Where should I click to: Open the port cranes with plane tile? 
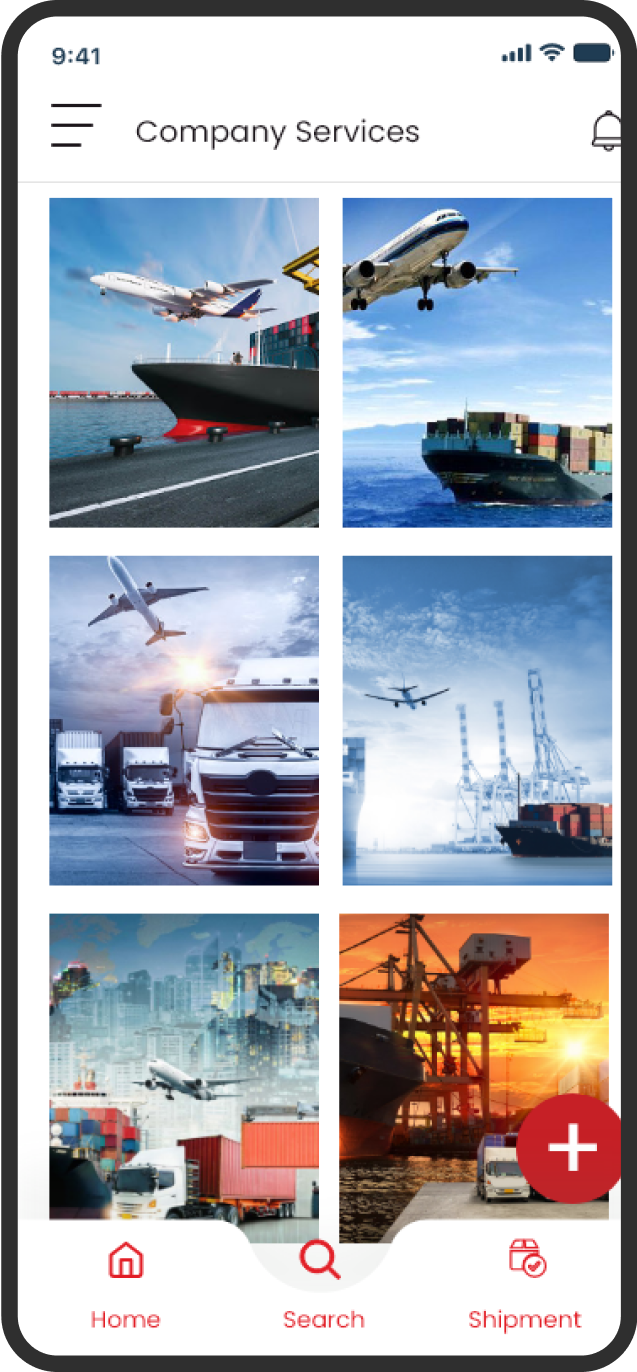point(477,720)
